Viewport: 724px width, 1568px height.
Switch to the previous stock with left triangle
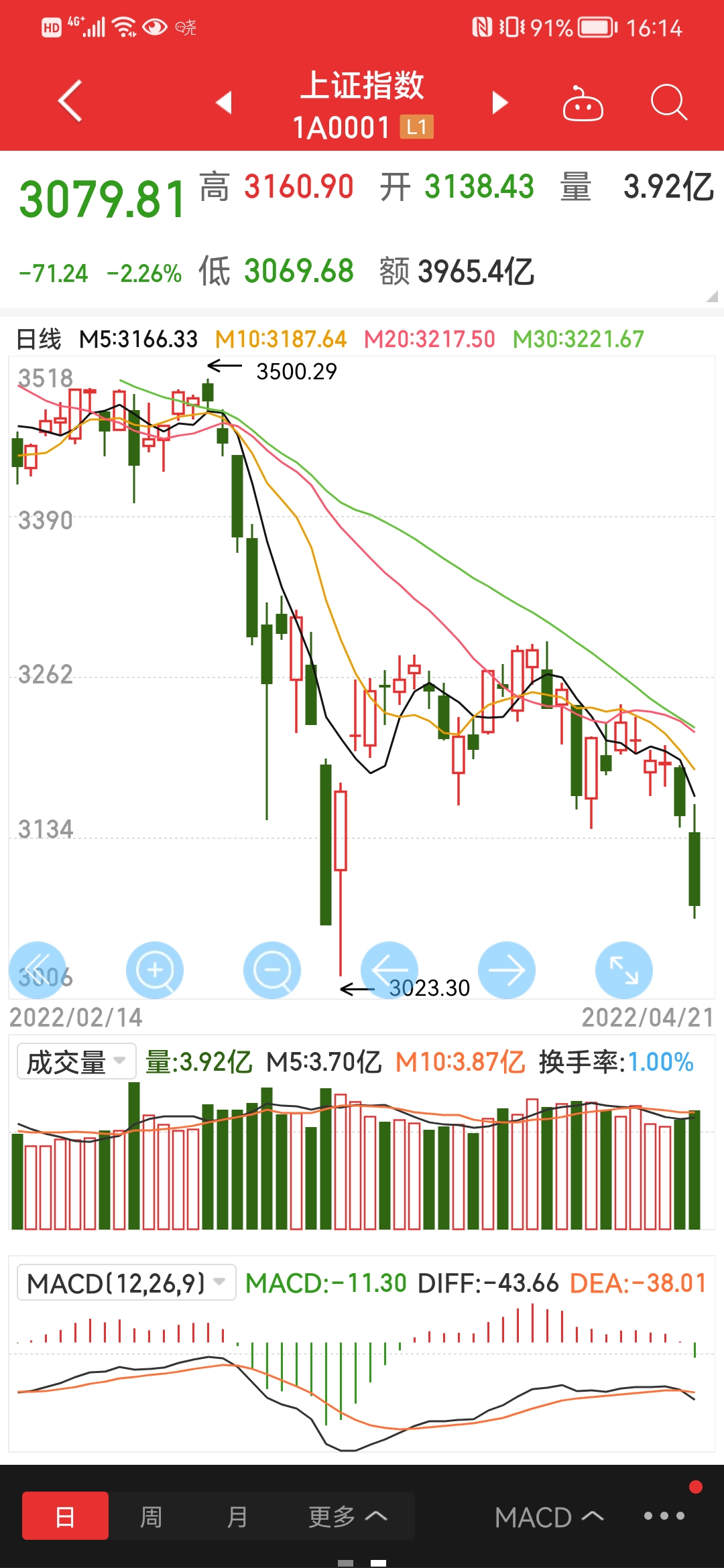click(x=224, y=103)
